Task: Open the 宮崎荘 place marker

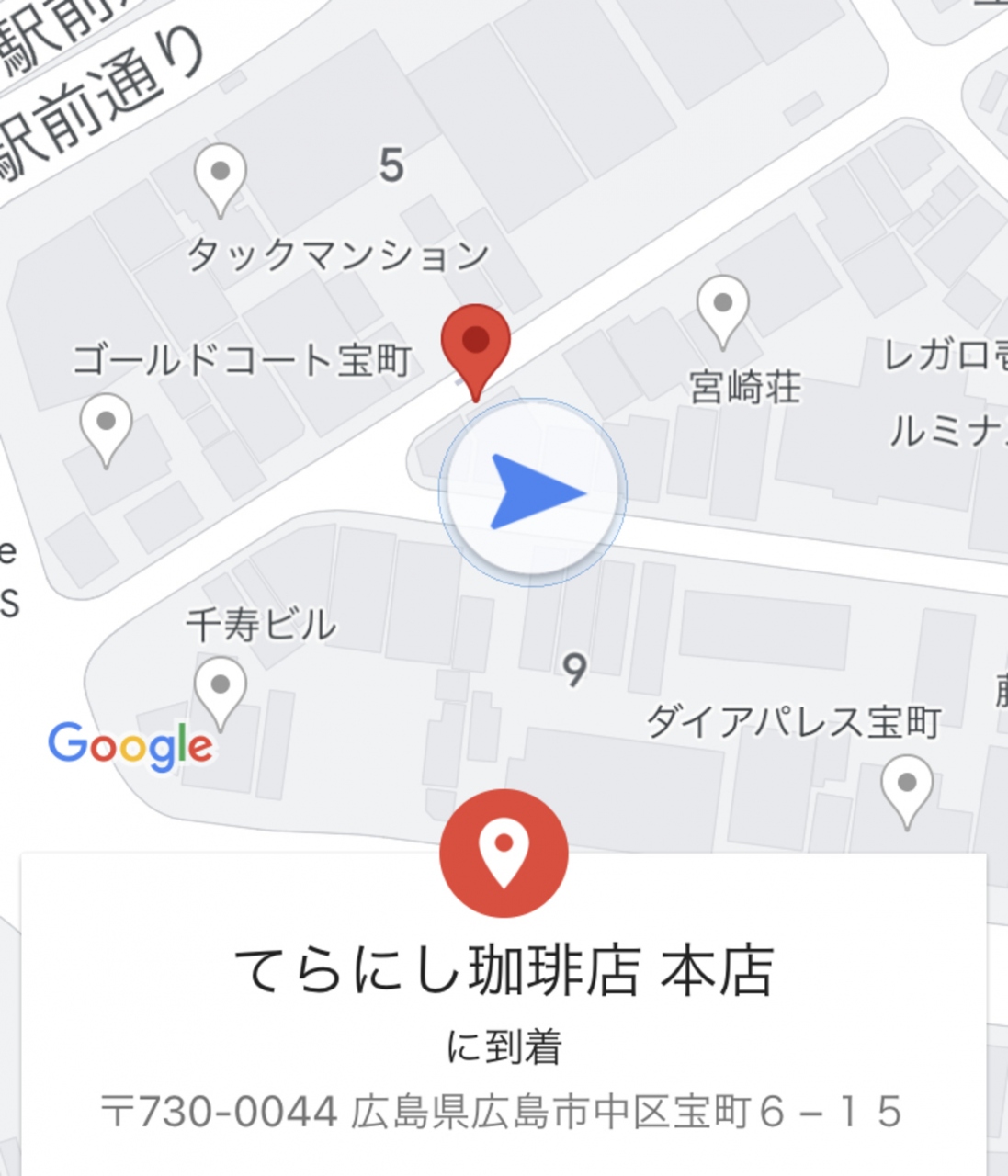Action: coord(722,306)
